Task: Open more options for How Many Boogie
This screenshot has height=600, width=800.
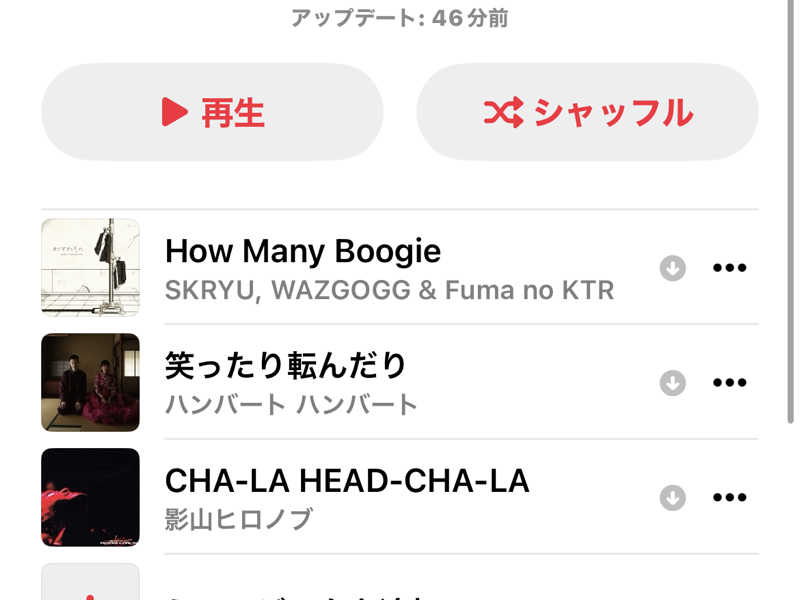Action: 729,268
